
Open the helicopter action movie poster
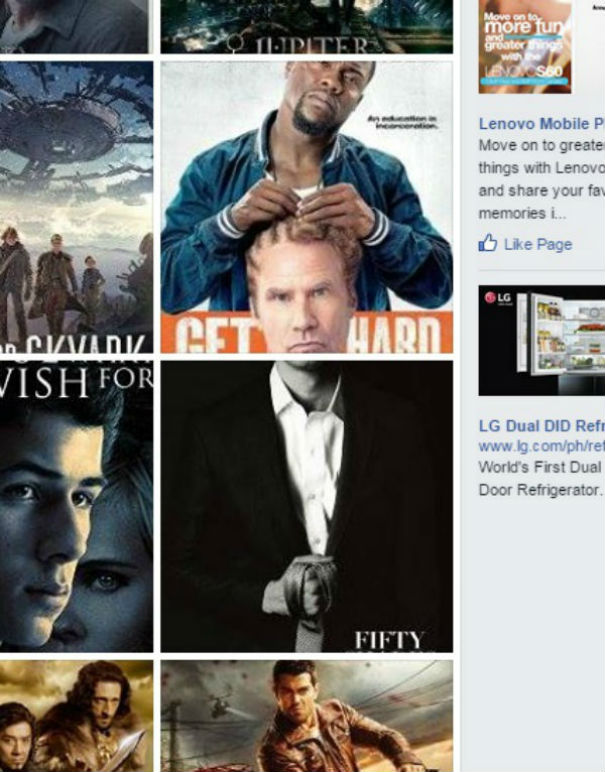[306, 716]
